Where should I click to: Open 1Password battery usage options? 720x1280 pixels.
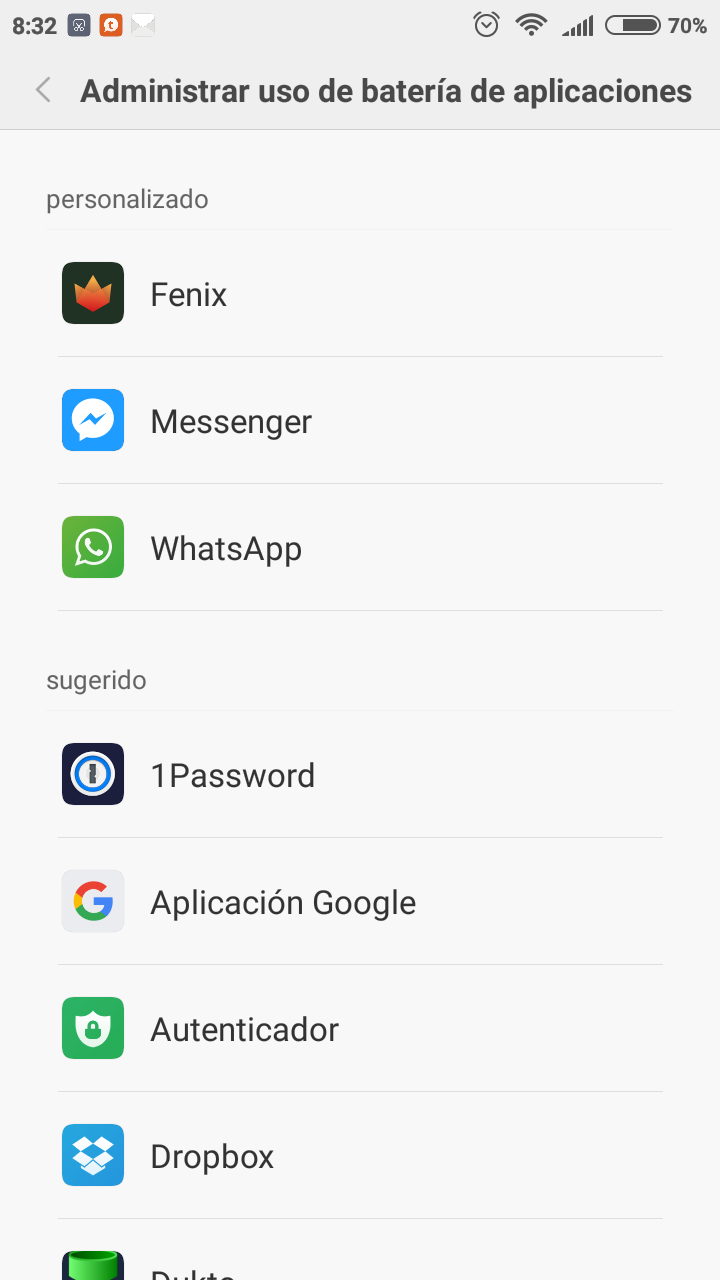[360, 774]
